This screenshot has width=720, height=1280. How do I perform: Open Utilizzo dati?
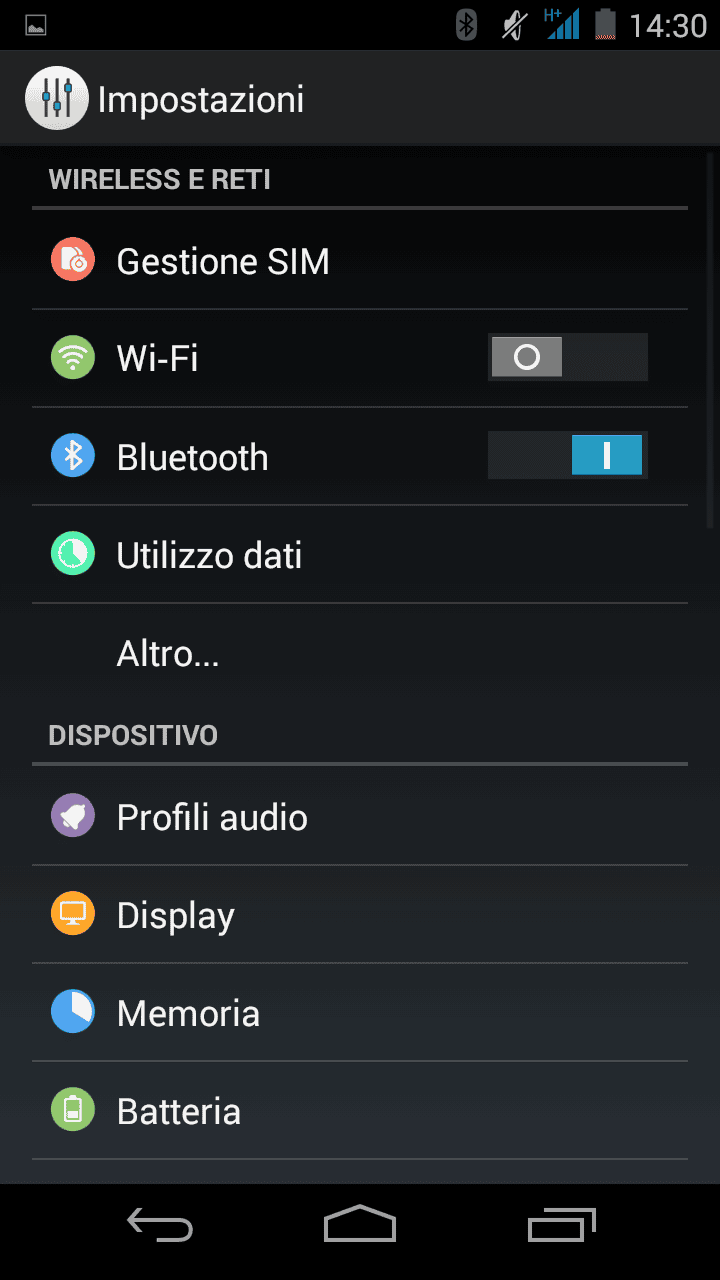(360, 555)
